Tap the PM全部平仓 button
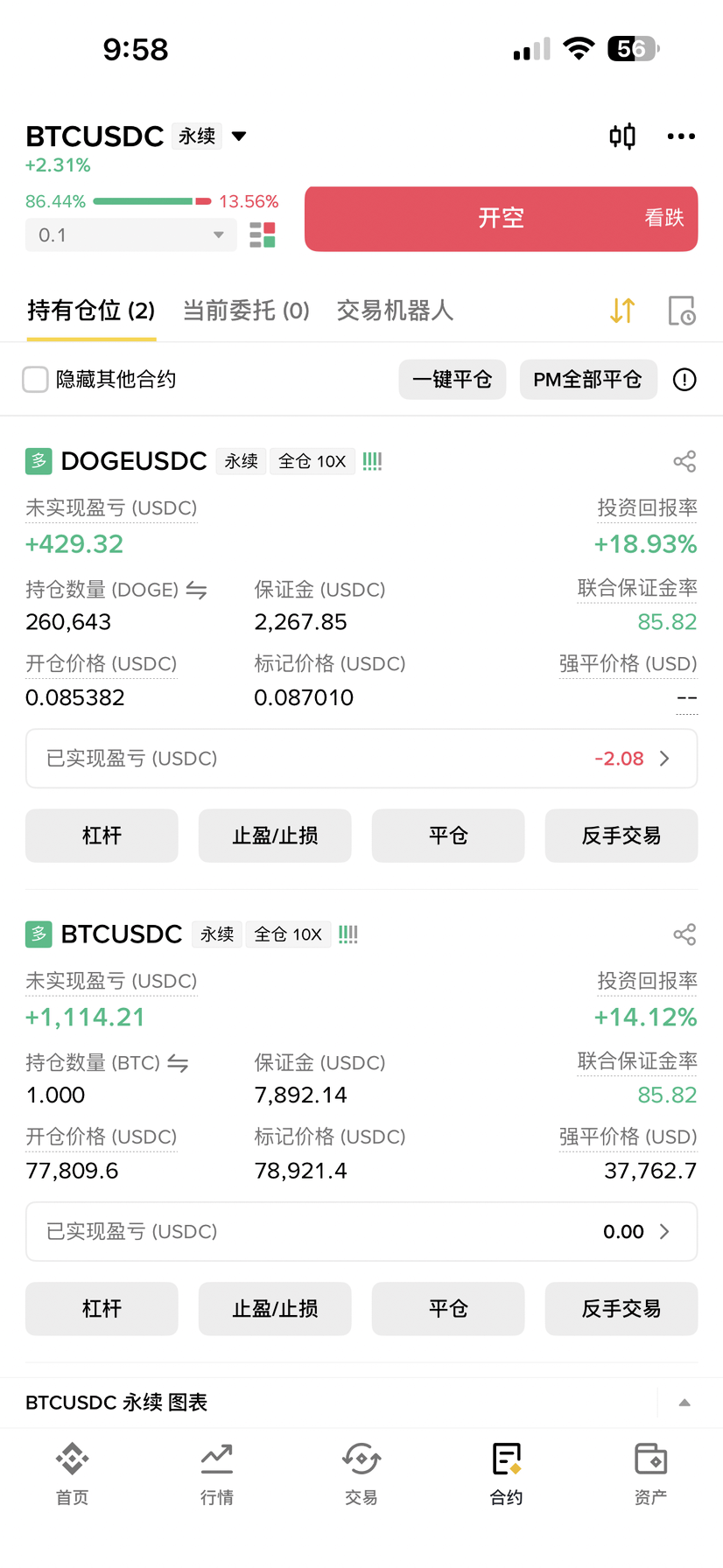Screen dimensions: 723x1568 (x=588, y=380)
